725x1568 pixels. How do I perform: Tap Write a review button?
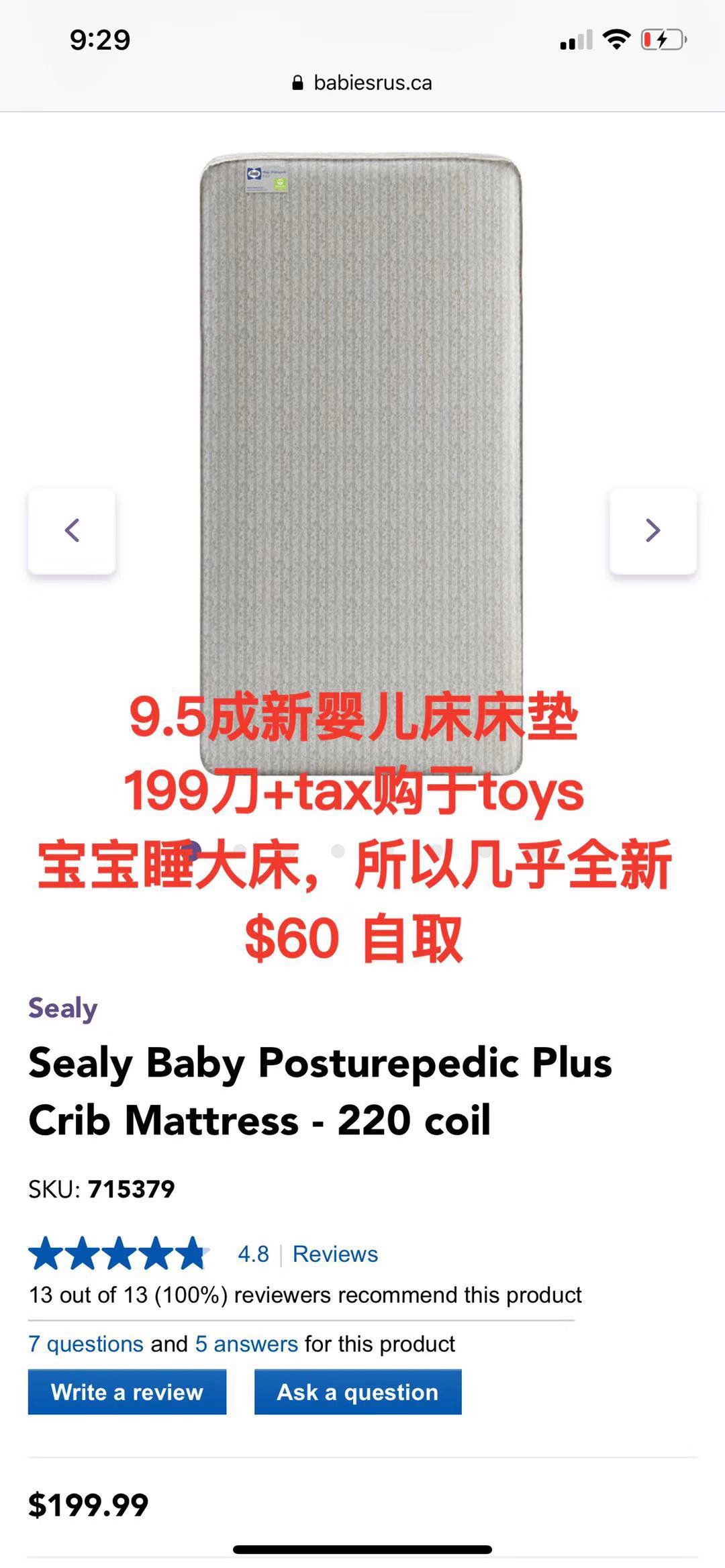pos(127,1392)
